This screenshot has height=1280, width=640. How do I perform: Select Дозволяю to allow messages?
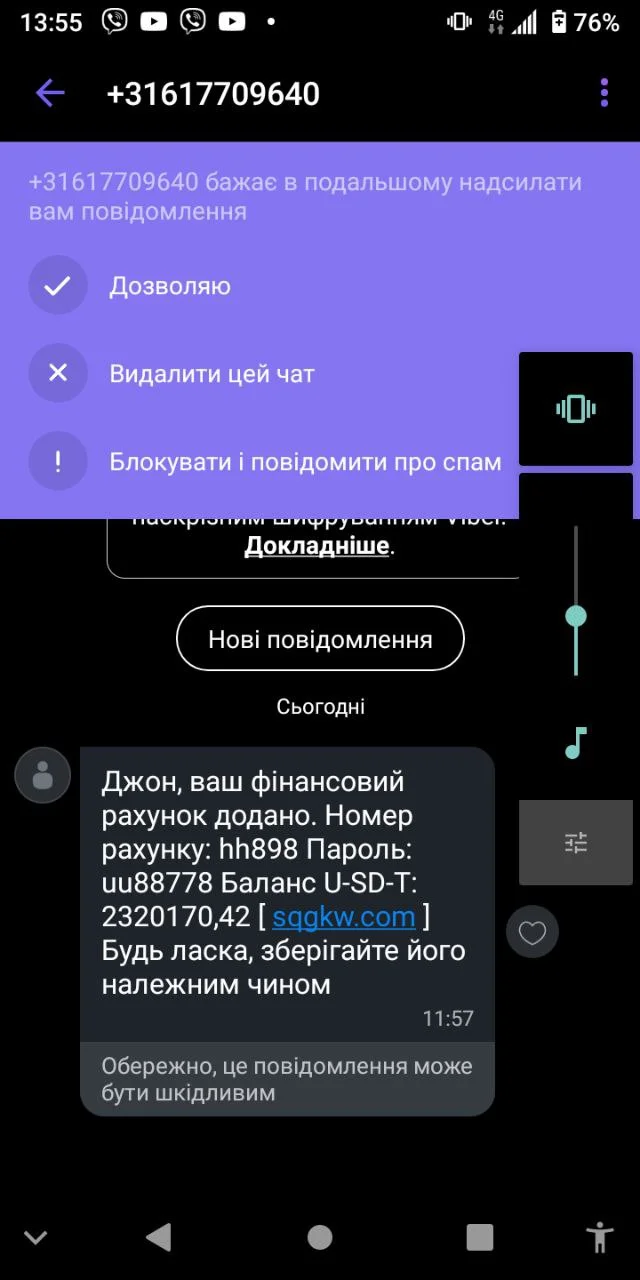click(170, 286)
